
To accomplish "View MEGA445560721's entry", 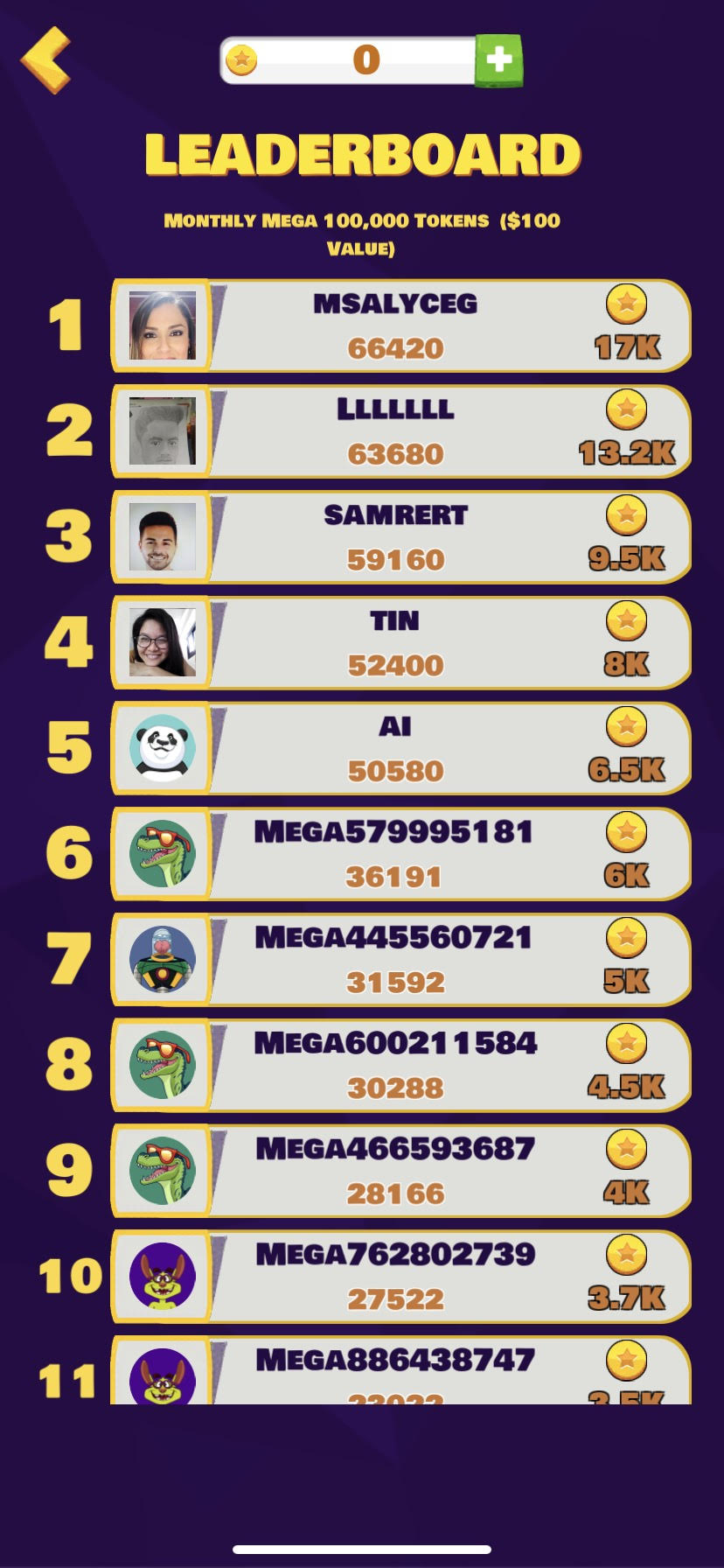I will (400, 960).
